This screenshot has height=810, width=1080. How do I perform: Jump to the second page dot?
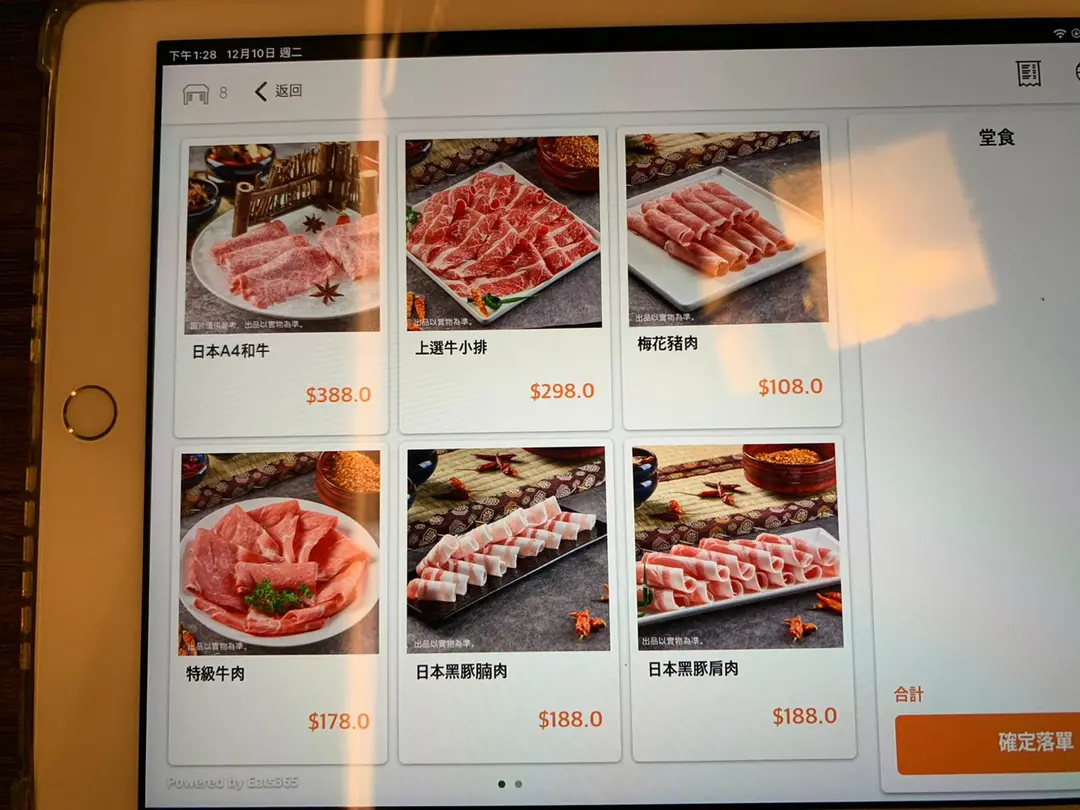point(518,784)
